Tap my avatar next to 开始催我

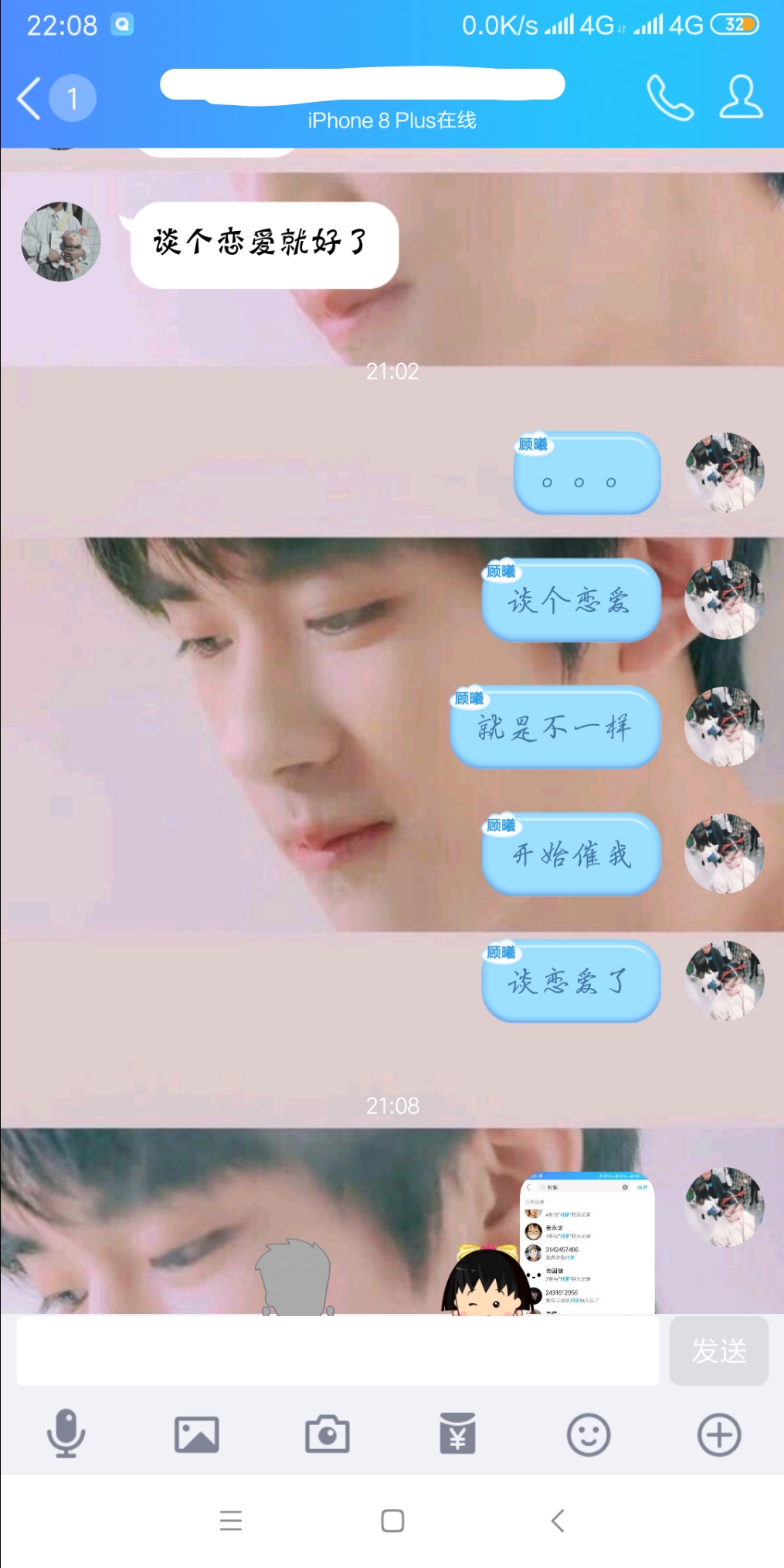coord(724,854)
